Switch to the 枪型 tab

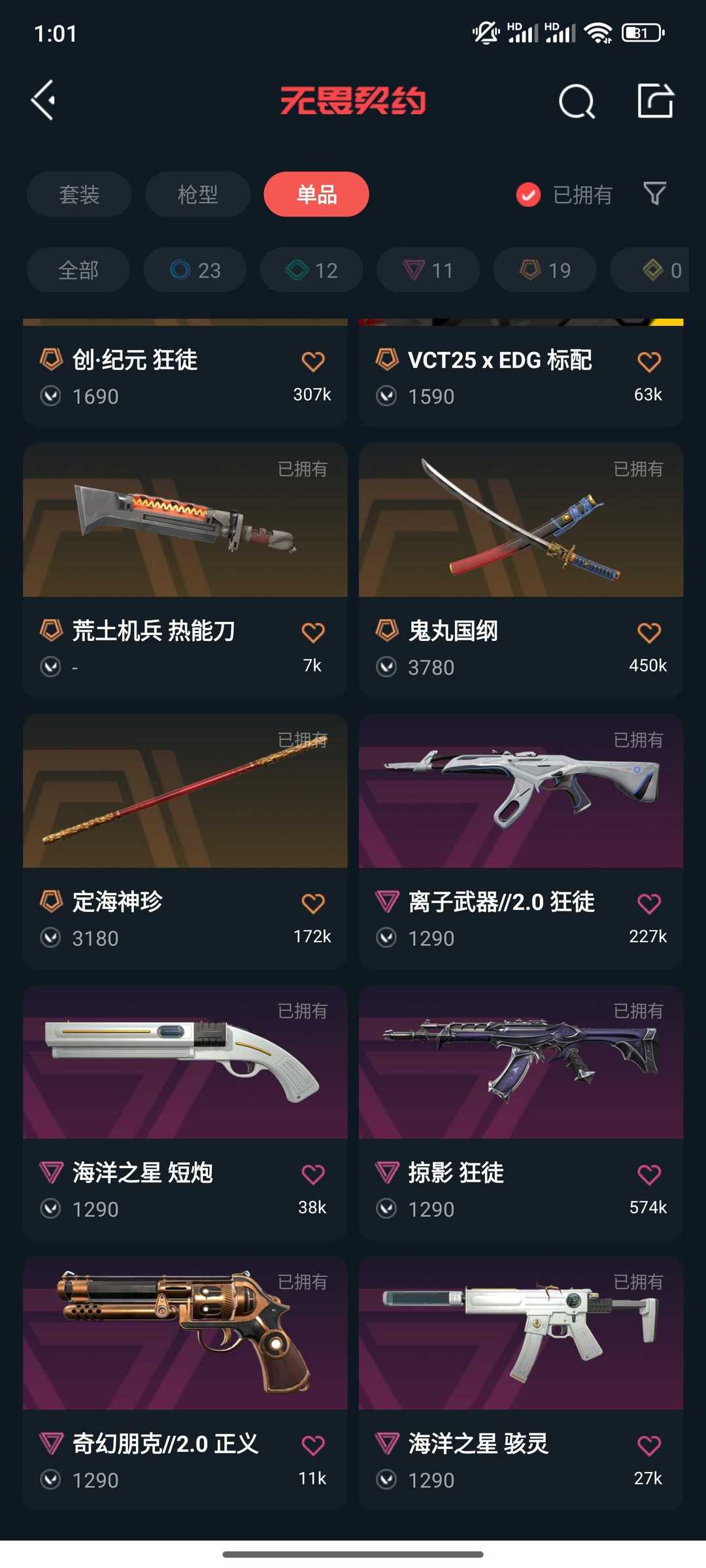(197, 194)
